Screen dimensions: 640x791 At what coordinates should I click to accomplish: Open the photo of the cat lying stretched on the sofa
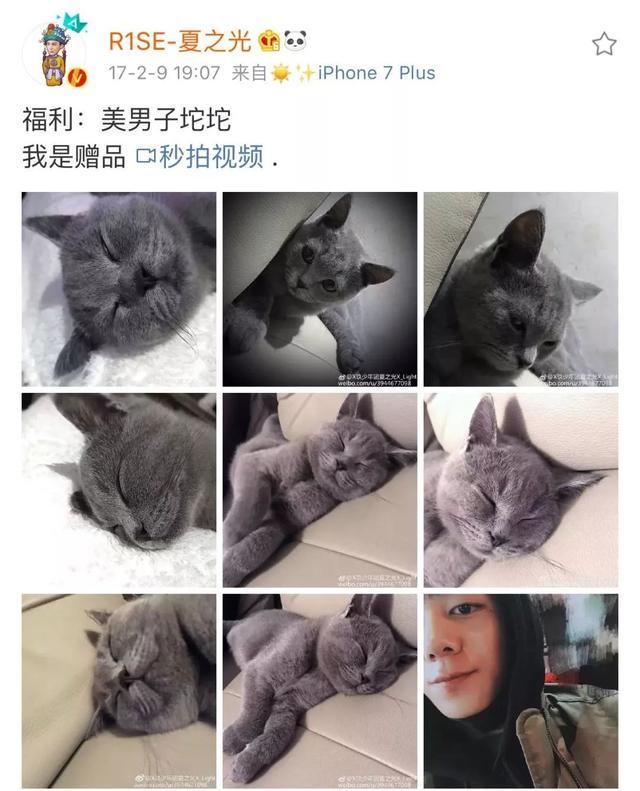(x=319, y=691)
